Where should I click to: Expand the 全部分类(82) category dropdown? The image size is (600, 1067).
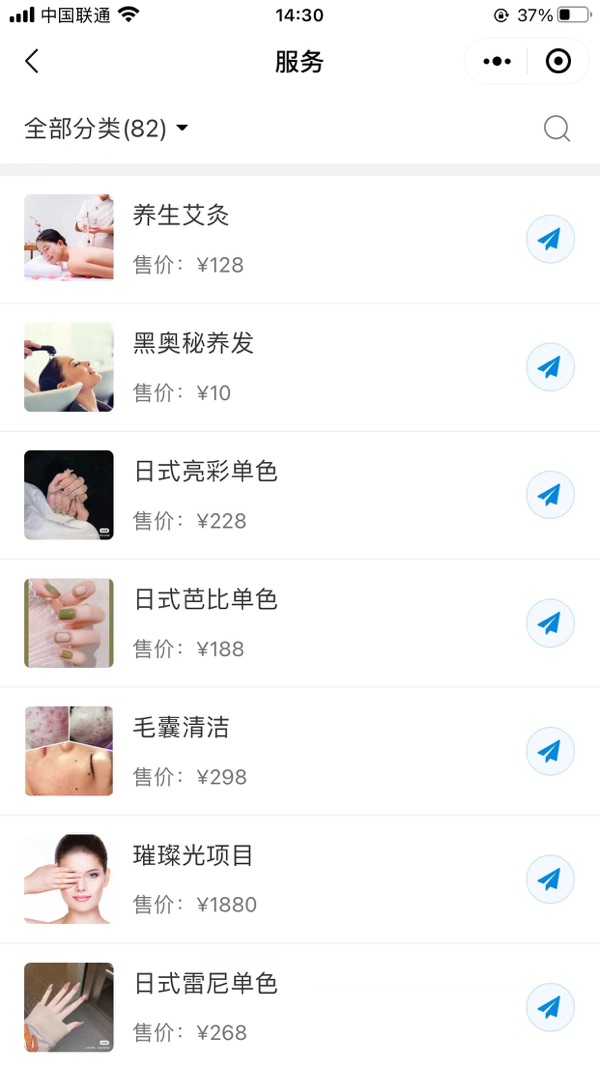click(106, 128)
